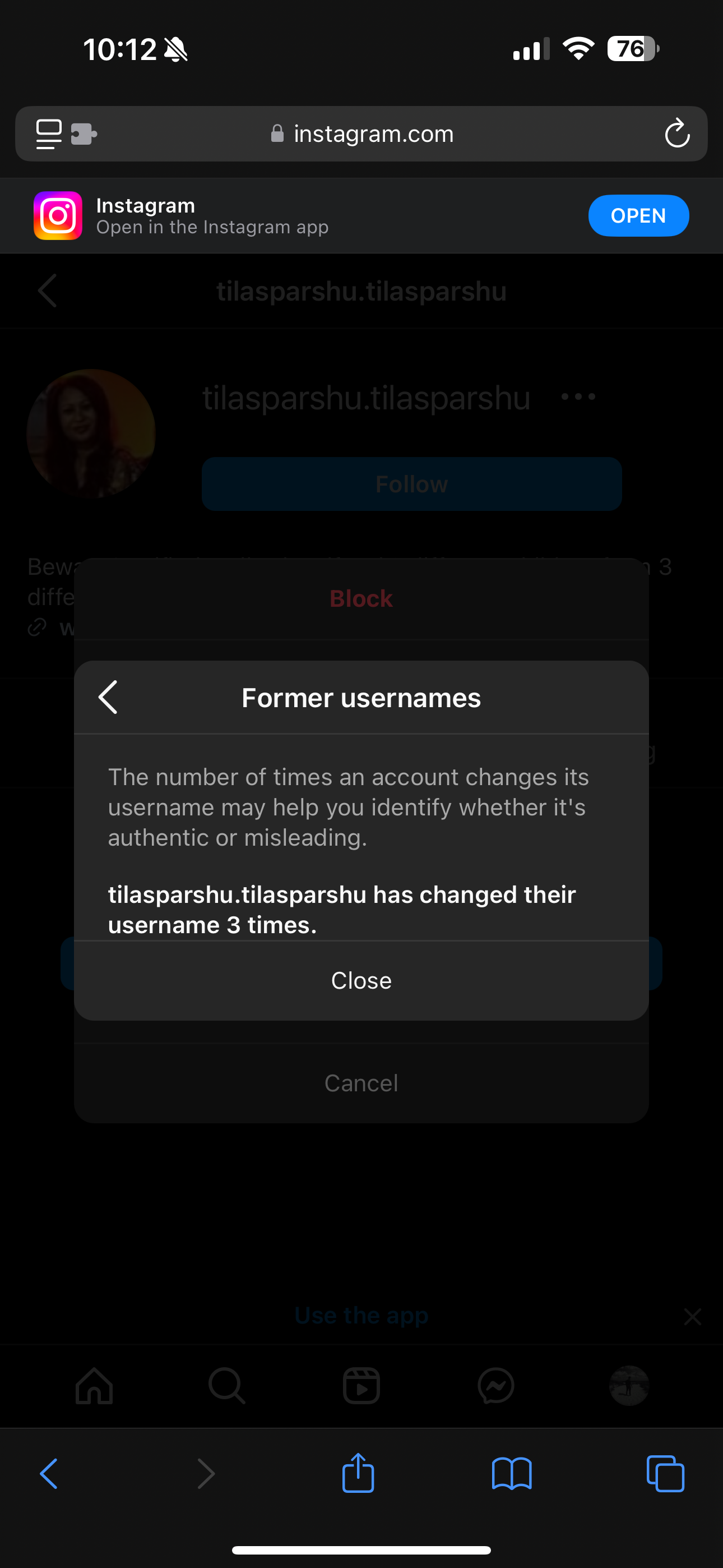Show all open Safari tabs
Screen dimensions: 723x1568
click(665, 1474)
